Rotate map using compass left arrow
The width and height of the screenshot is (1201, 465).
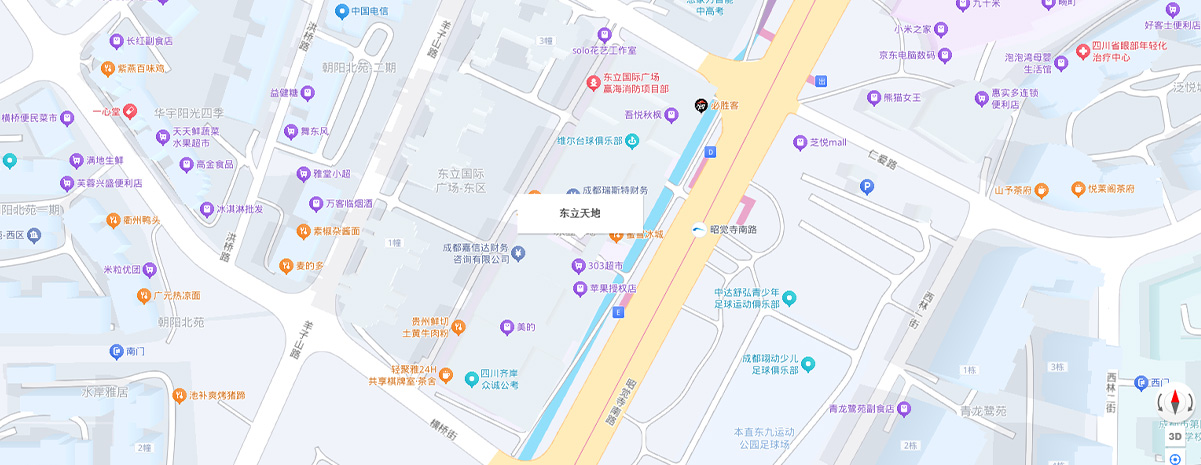(1161, 404)
